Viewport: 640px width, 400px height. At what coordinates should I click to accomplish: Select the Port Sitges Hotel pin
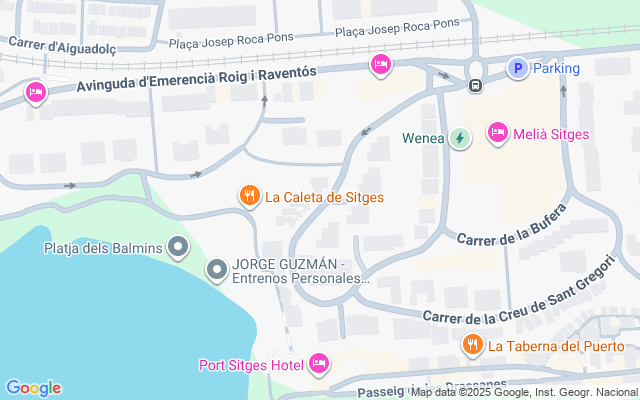click(319, 363)
